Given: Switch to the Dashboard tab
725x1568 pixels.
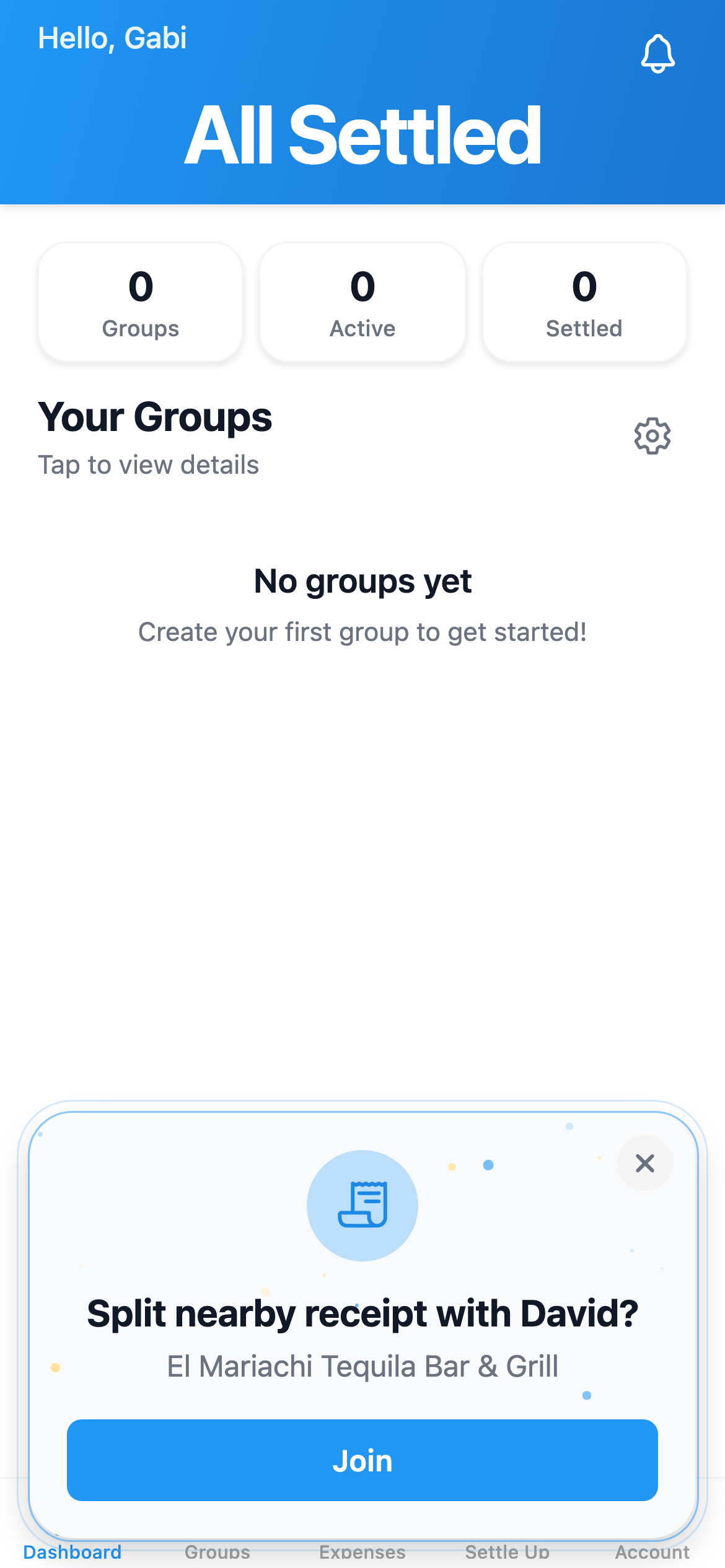Looking at the screenshot, I should [72, 1553].
